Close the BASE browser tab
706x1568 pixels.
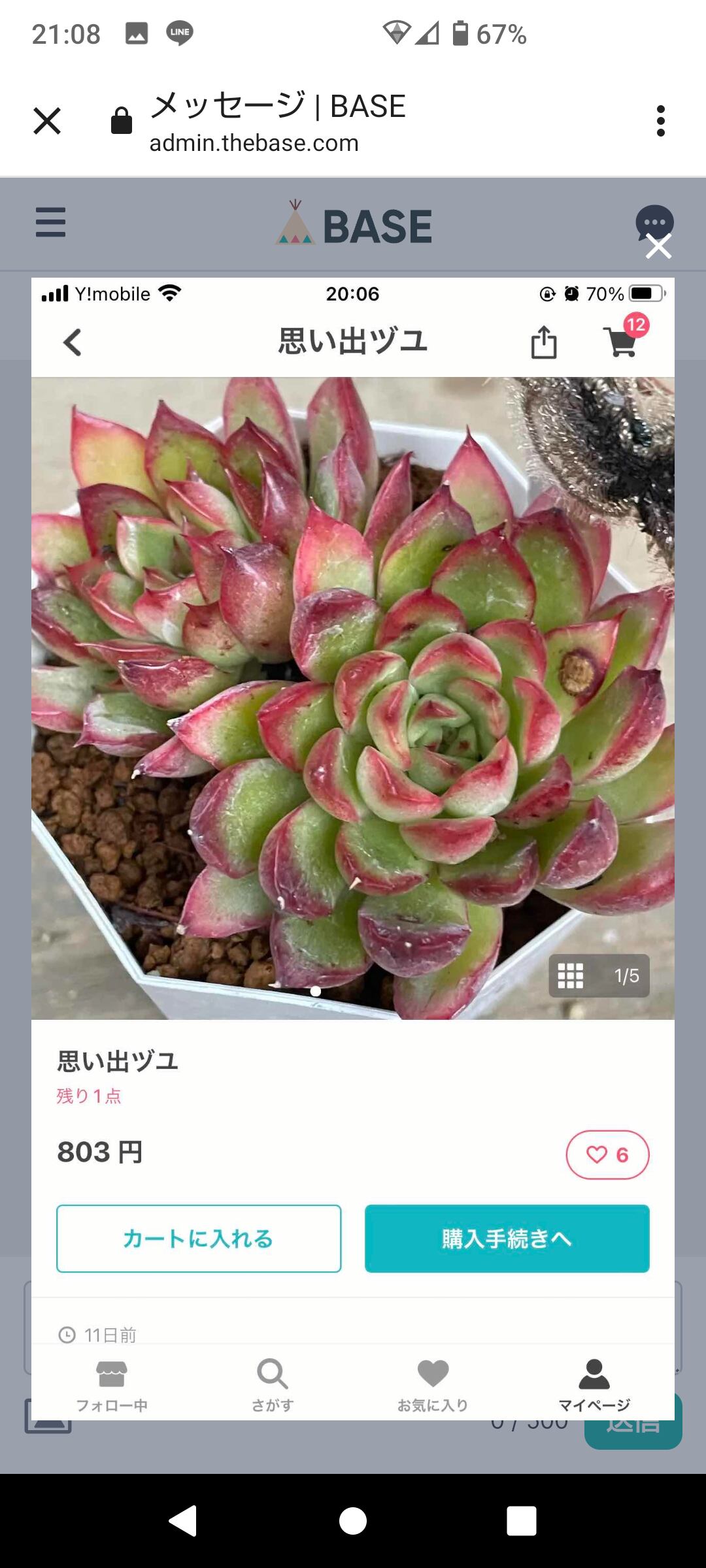[47, 121]
